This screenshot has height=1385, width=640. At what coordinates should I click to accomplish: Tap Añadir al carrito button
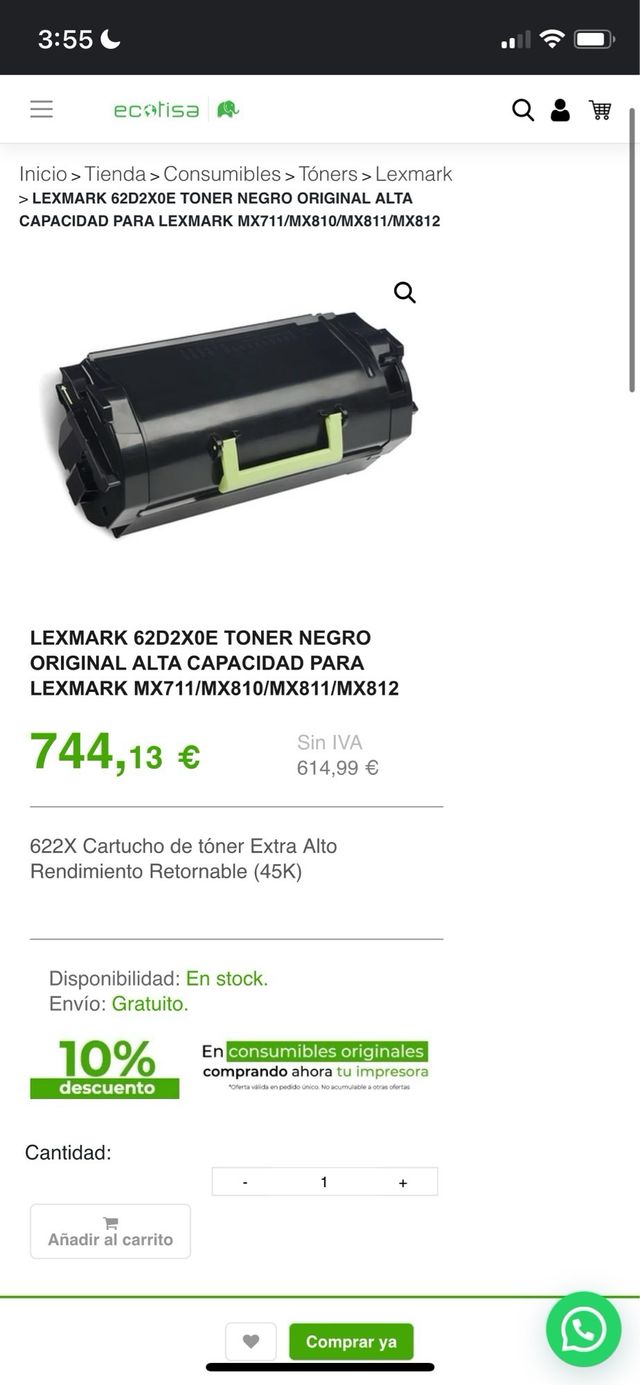[x=110, y=1231]
